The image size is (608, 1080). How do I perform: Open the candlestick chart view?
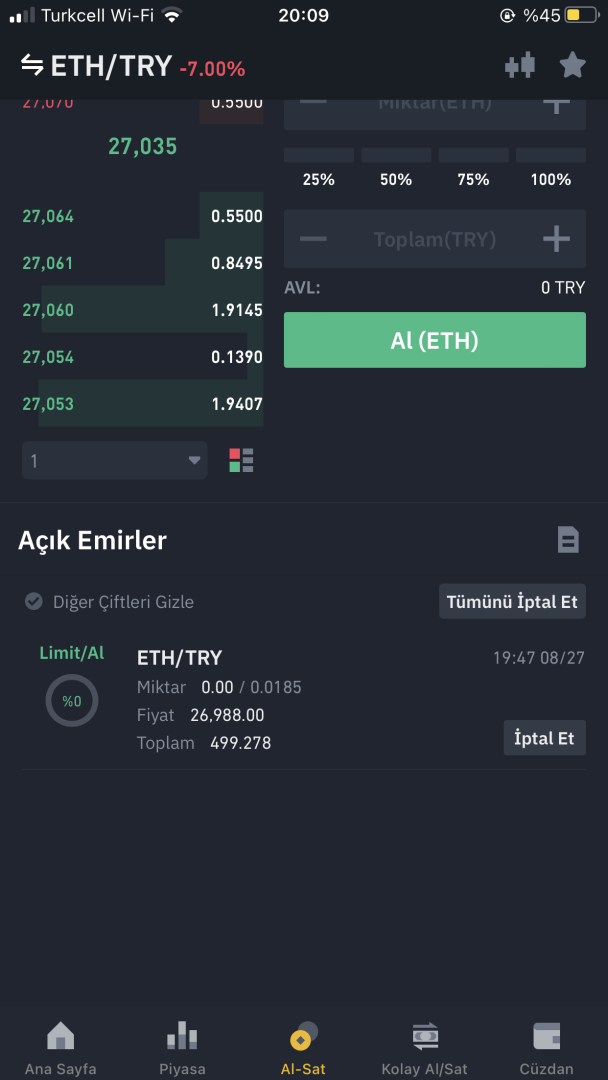520,66
